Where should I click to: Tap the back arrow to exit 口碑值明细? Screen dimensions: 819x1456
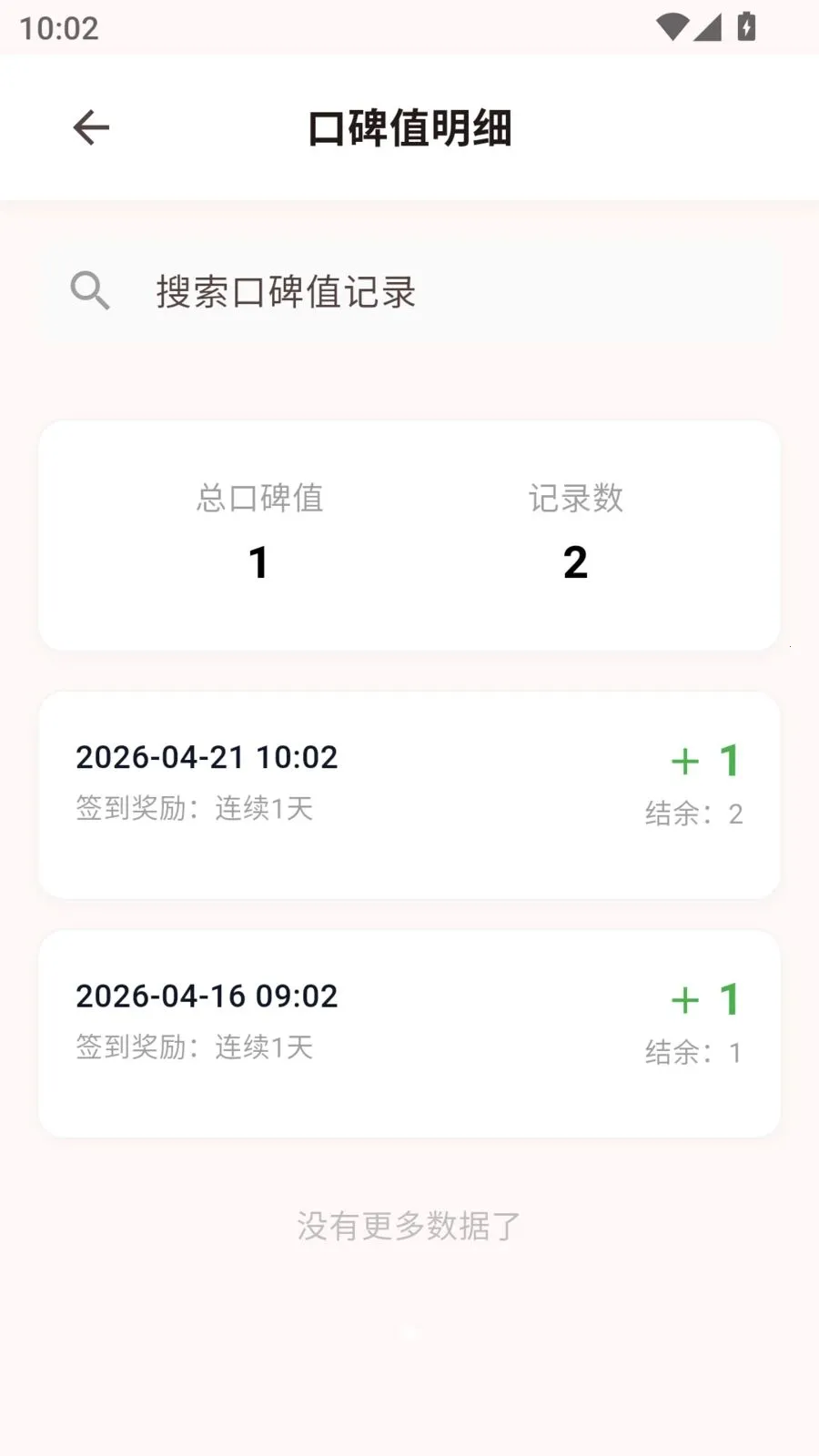point(89,127)
